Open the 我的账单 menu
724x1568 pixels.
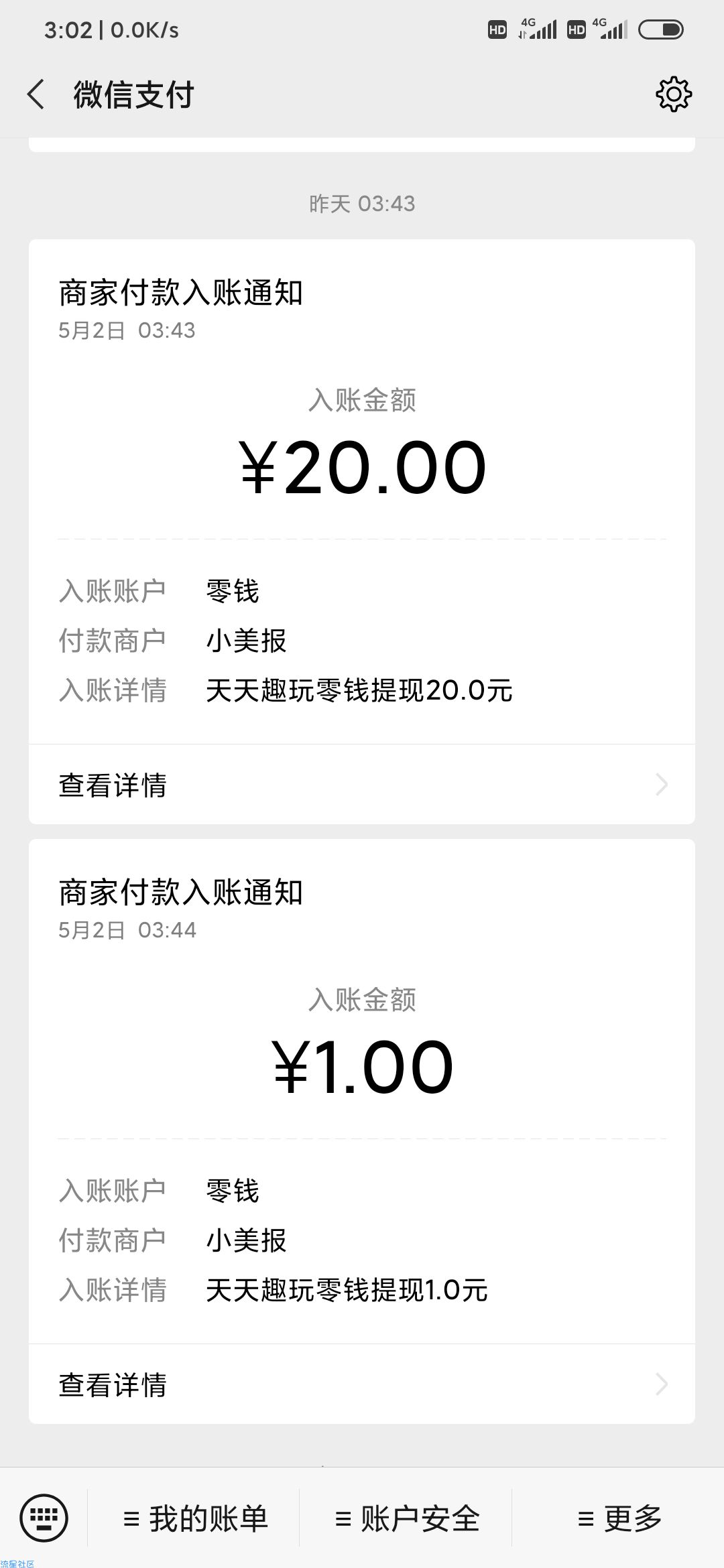(x=196, y=1518)
